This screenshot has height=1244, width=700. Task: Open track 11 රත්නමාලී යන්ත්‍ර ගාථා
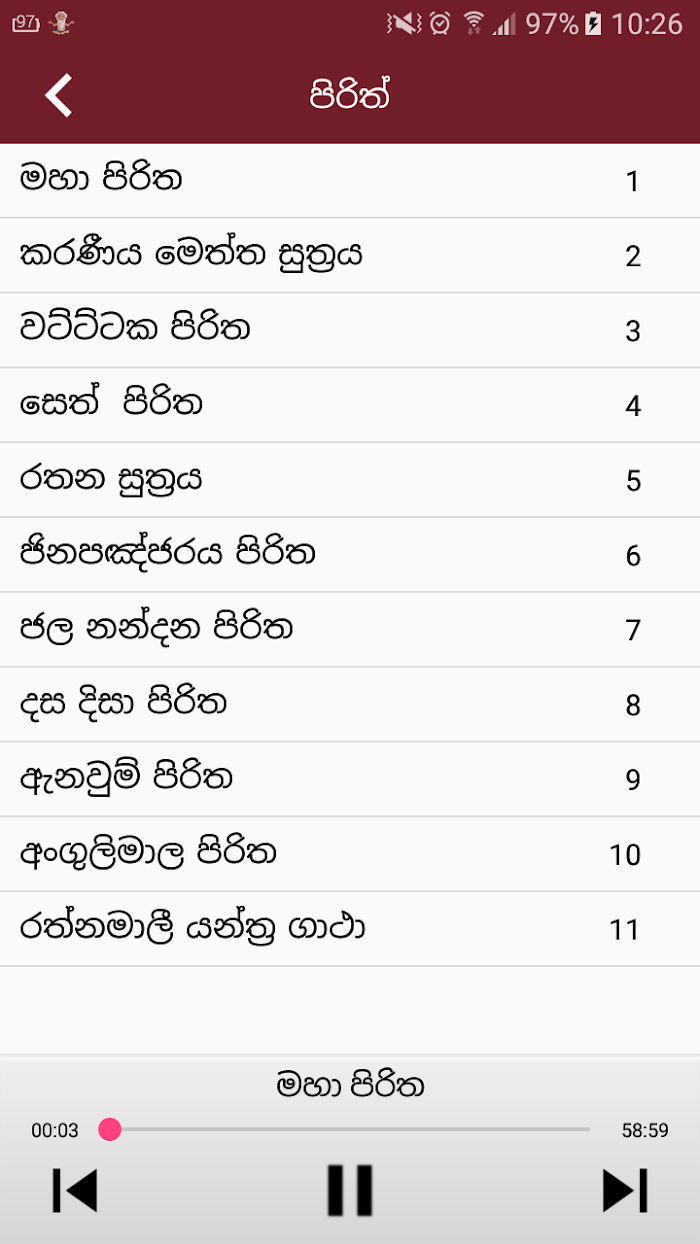tap(350, 931)
